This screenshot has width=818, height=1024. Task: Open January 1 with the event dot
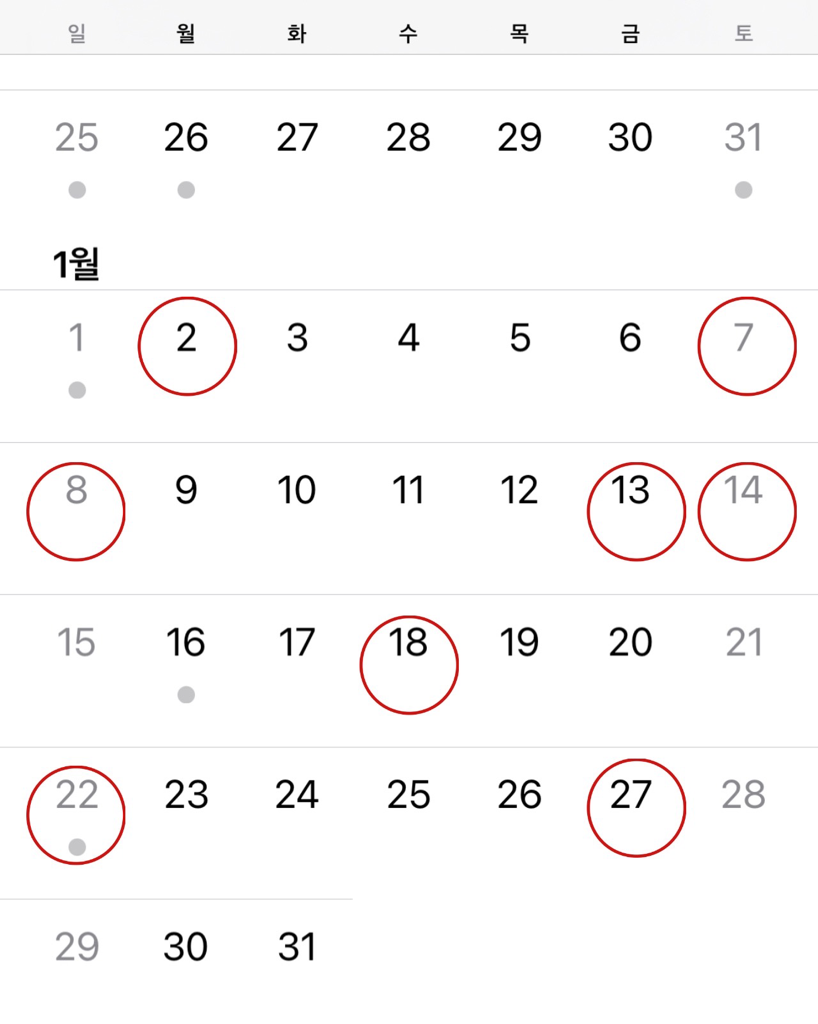pyautogui.click(x=76, y=340)
